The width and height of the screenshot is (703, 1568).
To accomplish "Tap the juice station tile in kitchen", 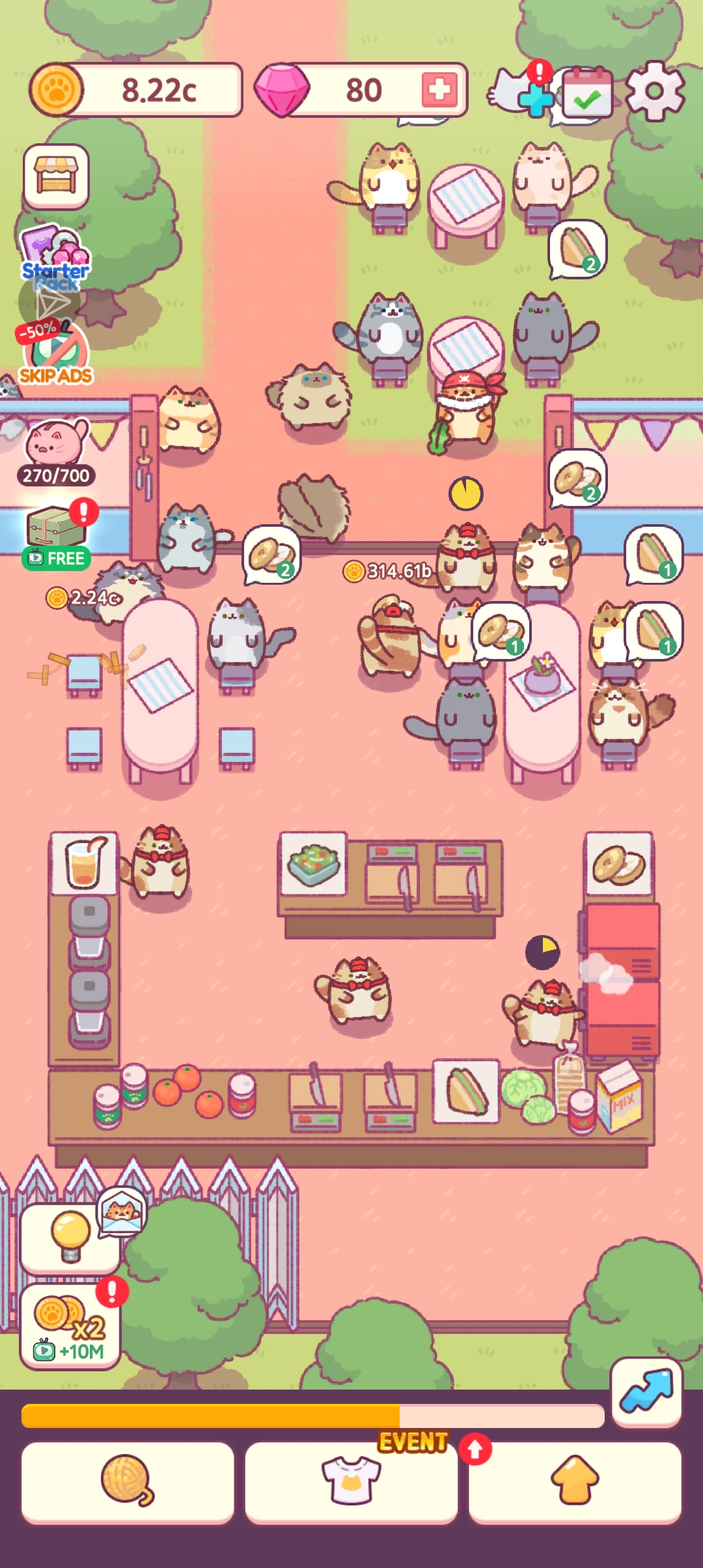I will coord(85,863).
